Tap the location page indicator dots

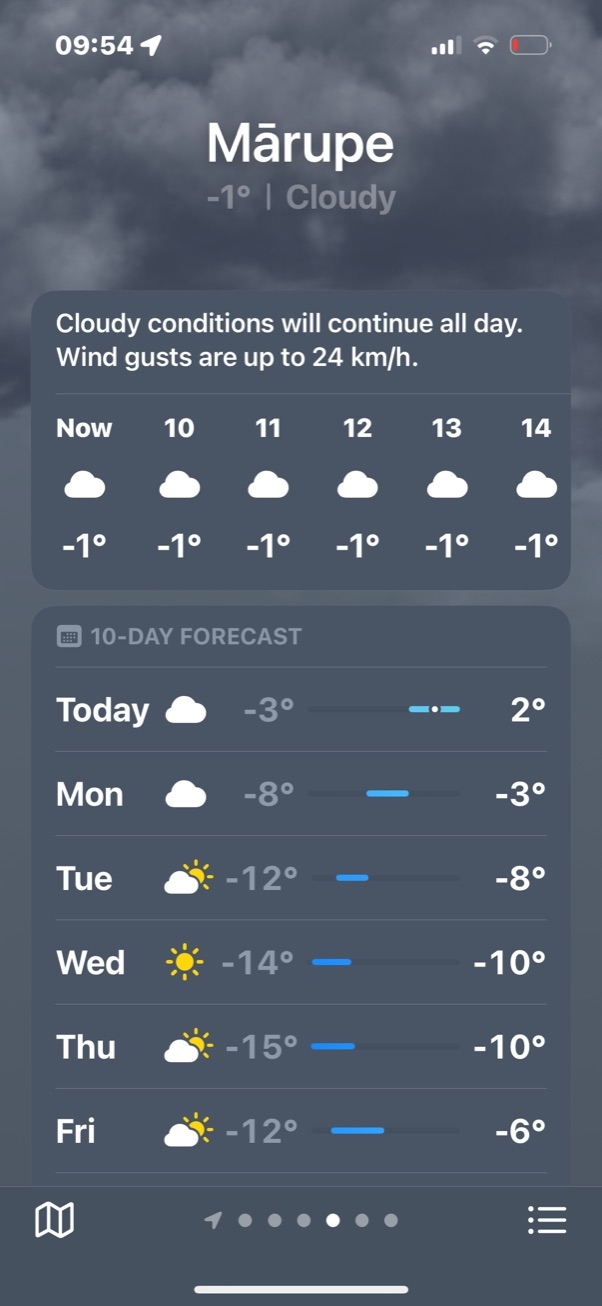click(x=303, y=1220)
